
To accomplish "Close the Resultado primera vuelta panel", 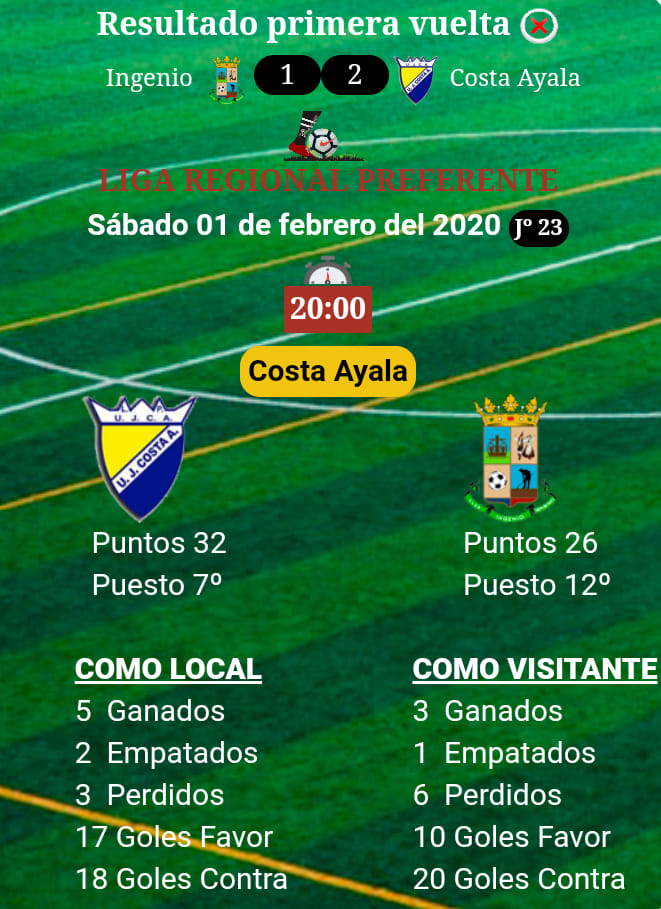I will click(x=539, y=26).
